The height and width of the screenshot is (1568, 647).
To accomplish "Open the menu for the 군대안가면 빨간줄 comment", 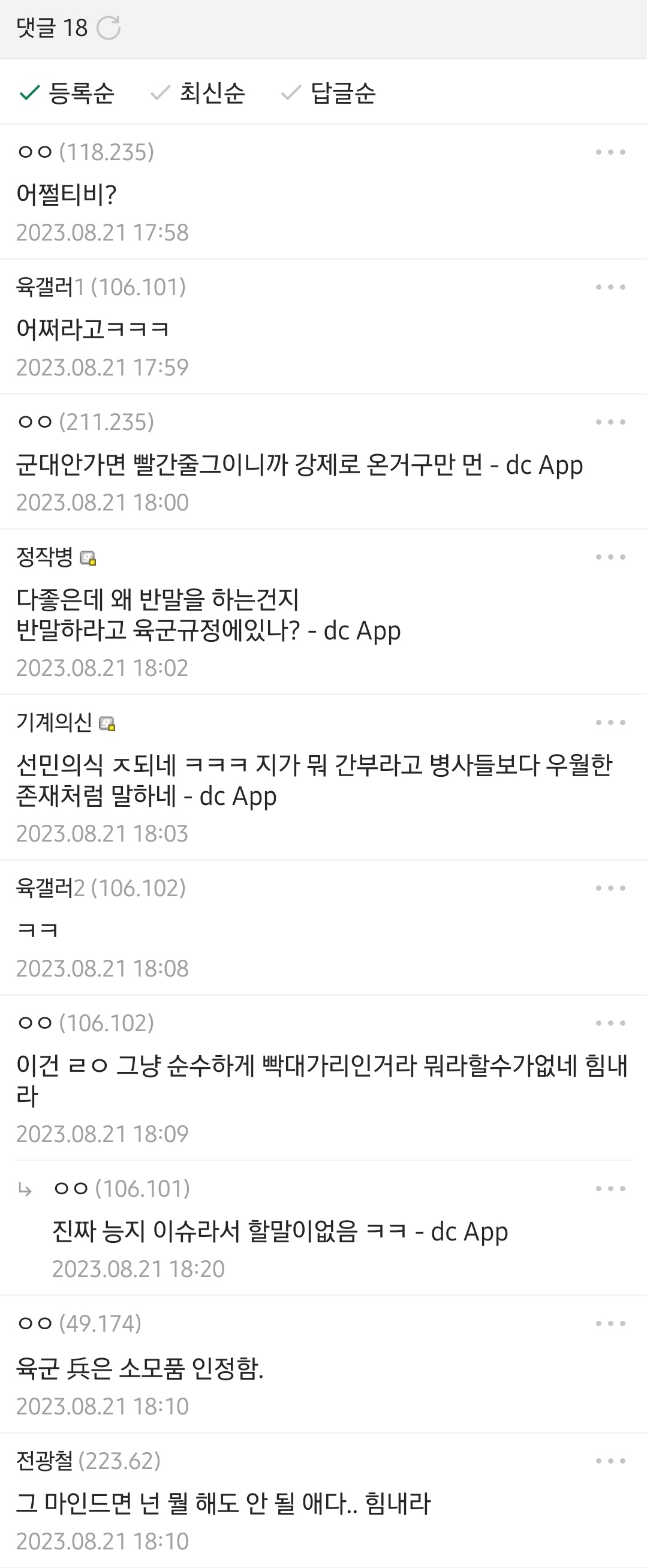I will [x=610, y=422].
